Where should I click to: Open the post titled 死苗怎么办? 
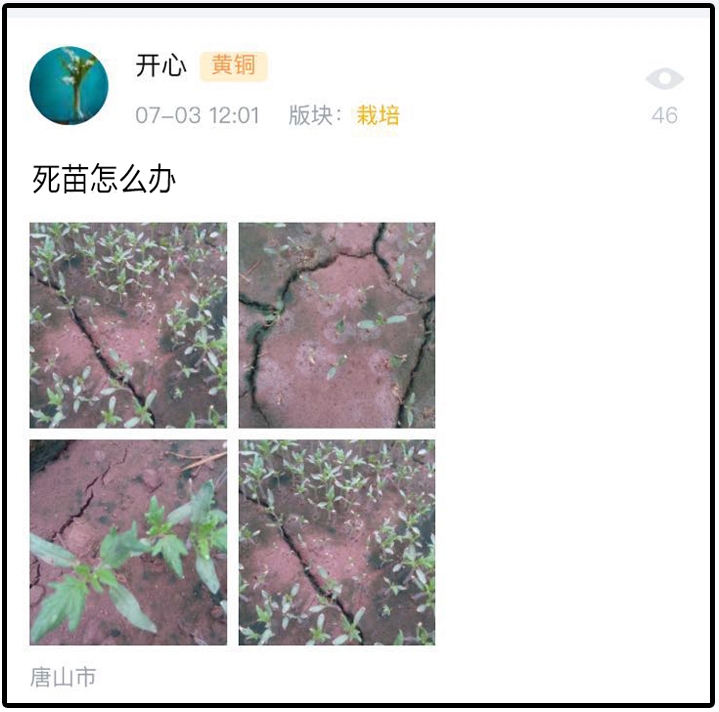point(104,179)
